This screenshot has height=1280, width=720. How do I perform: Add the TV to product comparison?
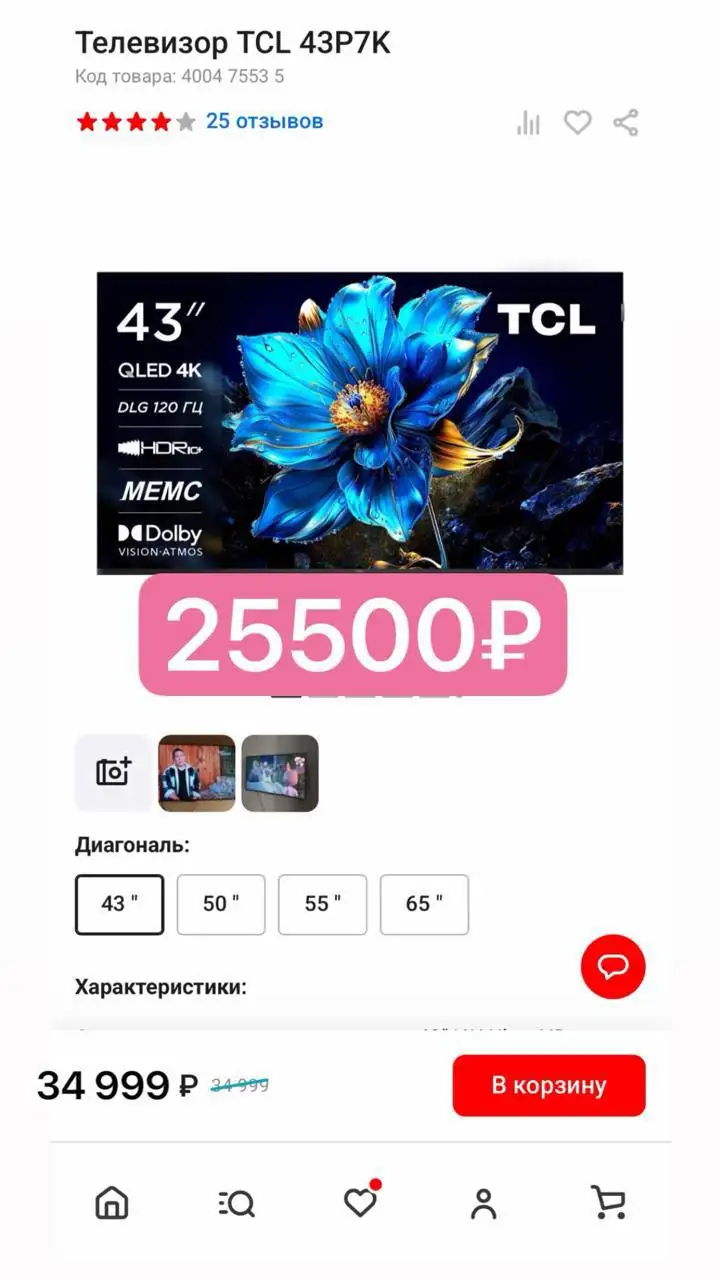(528, 123)
